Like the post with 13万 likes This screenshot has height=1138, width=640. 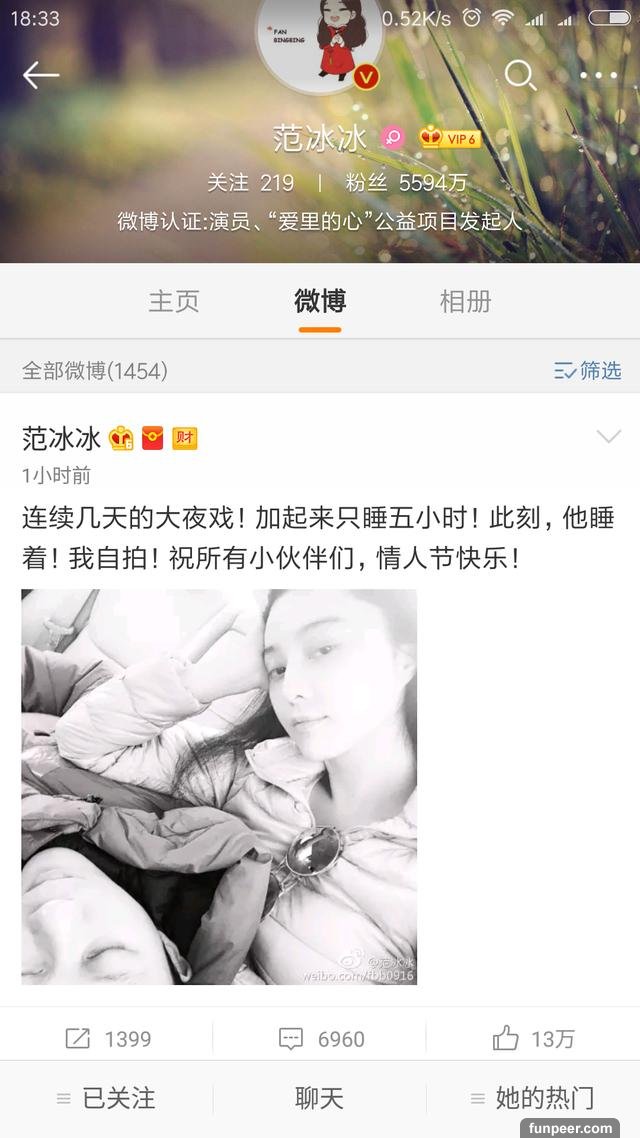(x=533, y=1039)
